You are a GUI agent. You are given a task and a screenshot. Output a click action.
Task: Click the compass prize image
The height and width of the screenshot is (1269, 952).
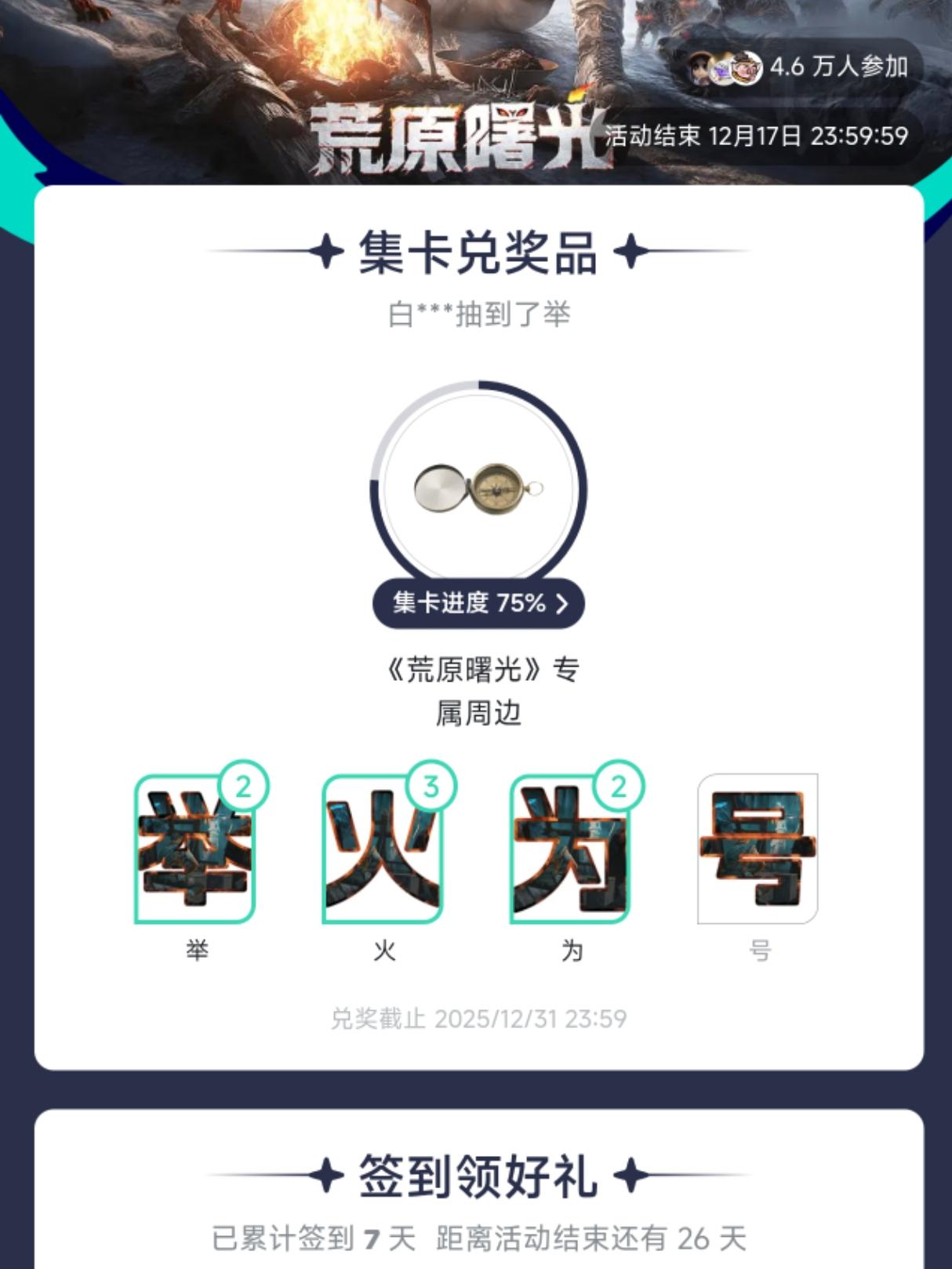(476, 488)
